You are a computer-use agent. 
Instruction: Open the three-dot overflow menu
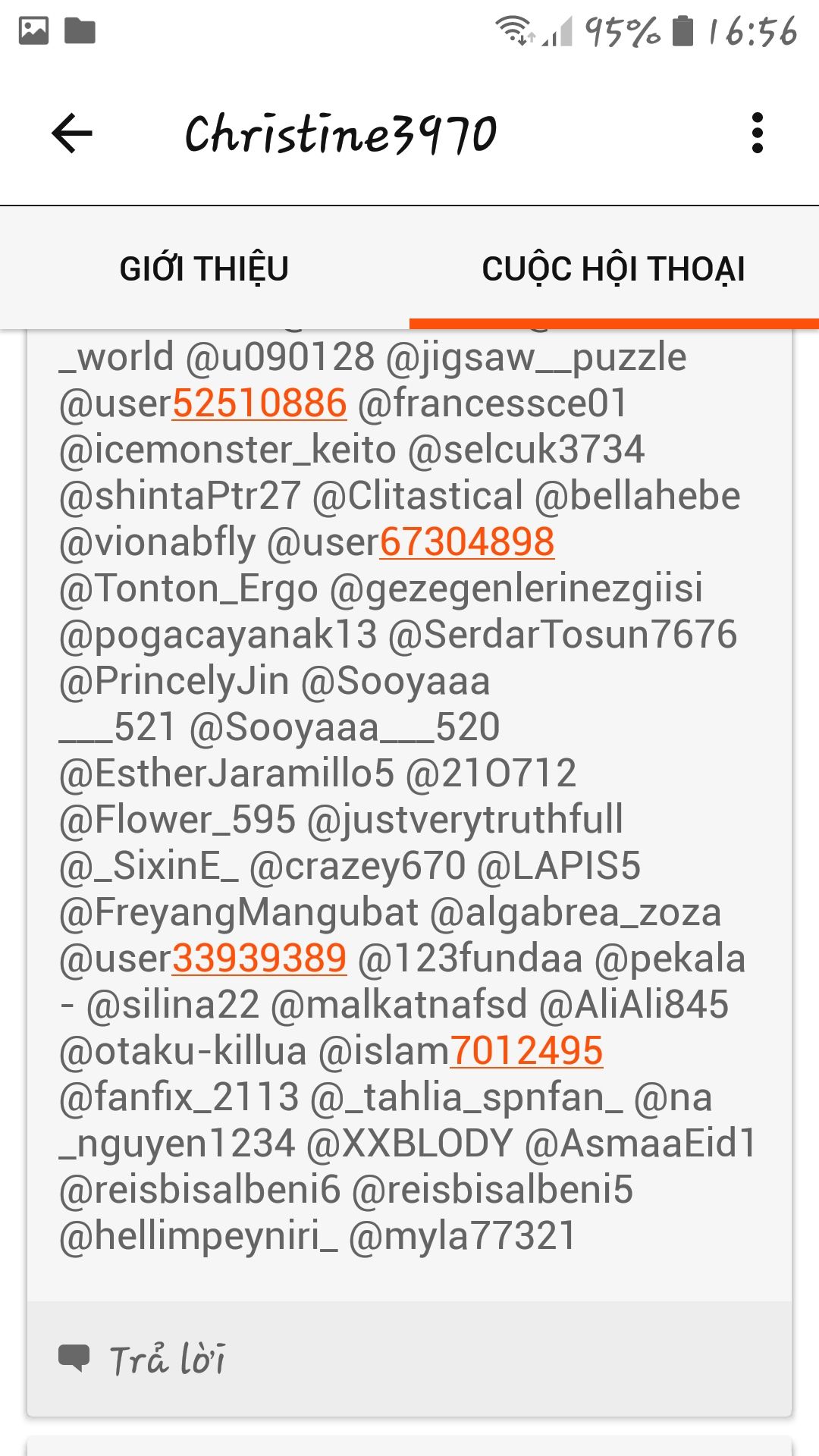coord(757,133)
